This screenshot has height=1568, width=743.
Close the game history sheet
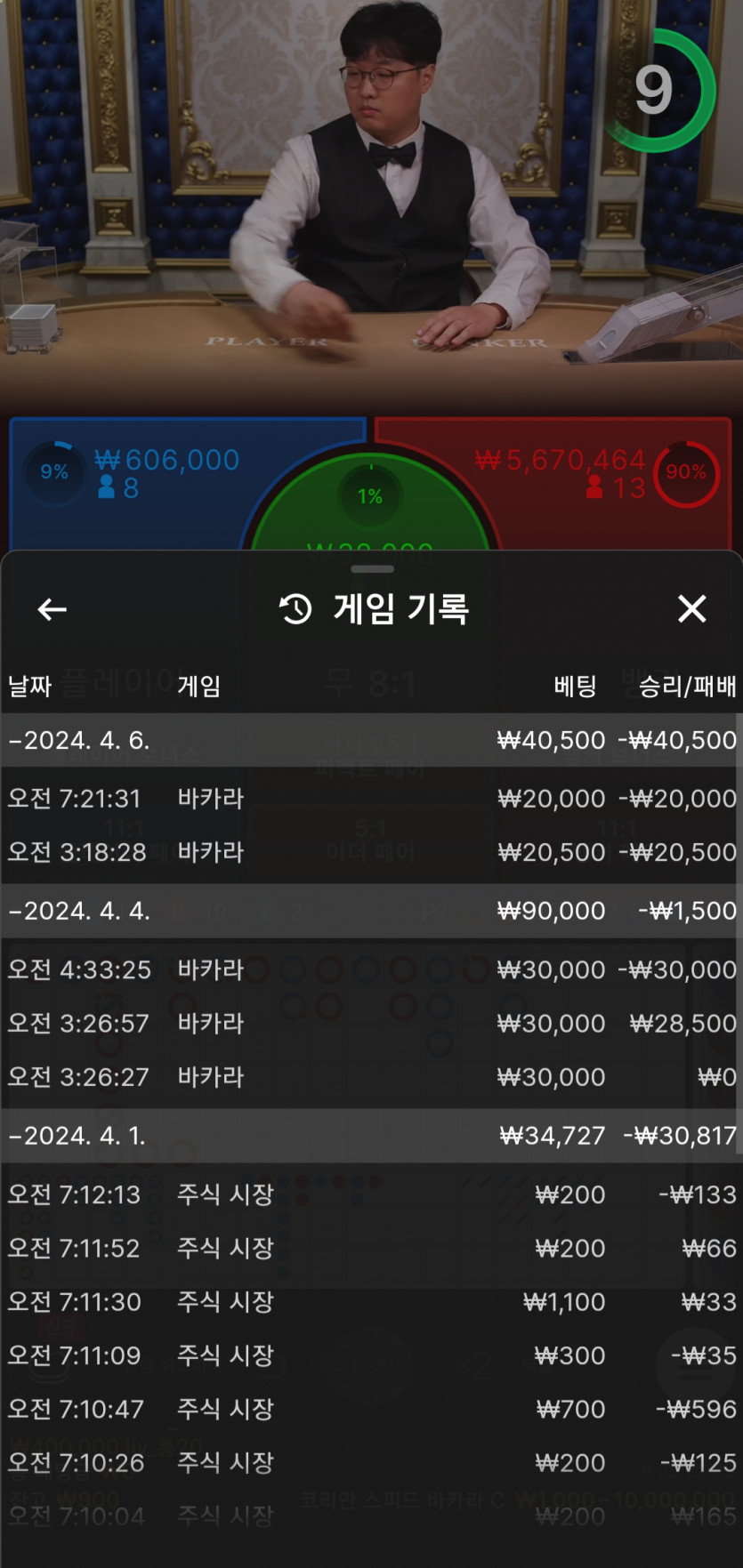(691, 609)
